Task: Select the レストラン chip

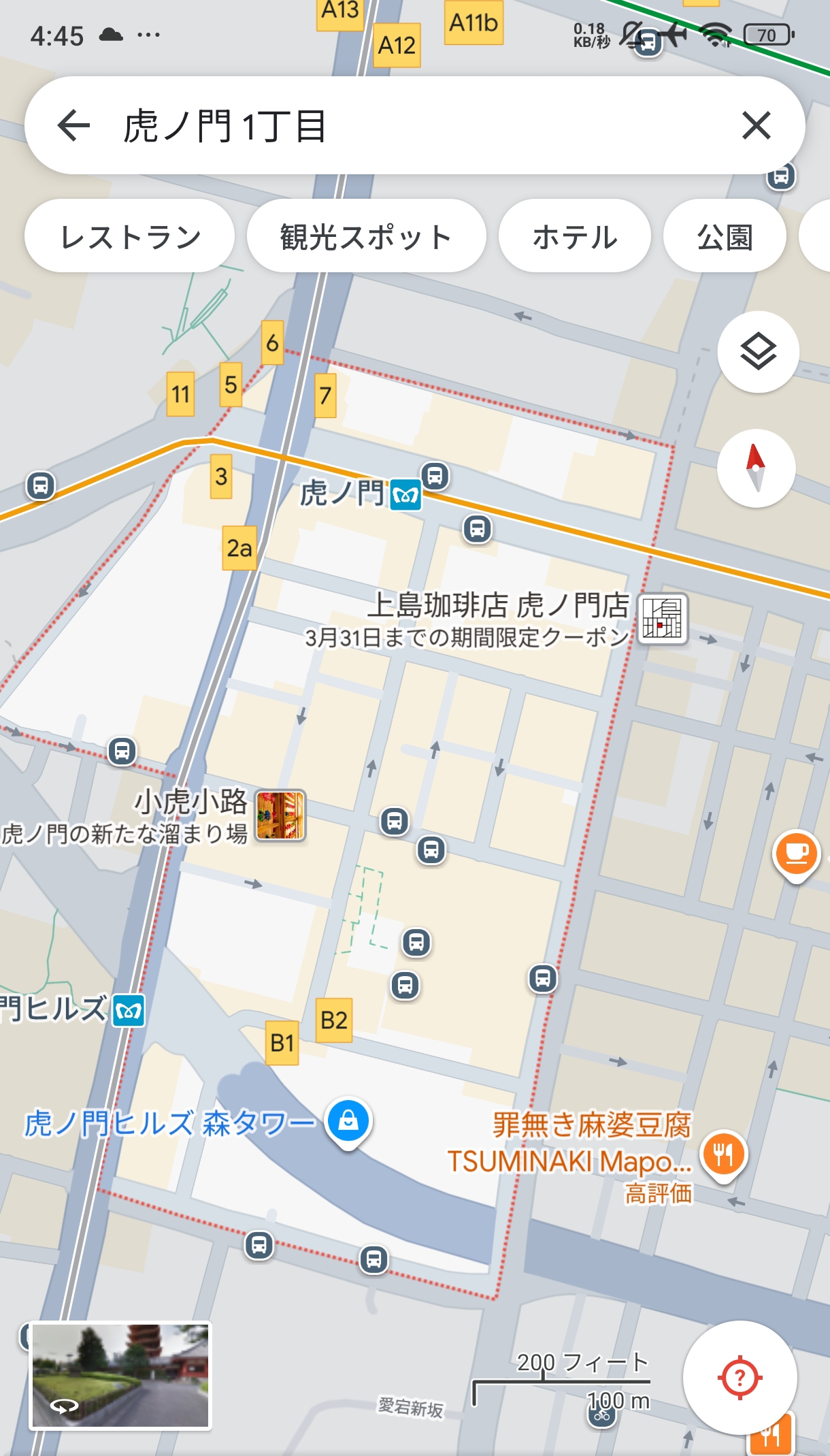Action: (x=130, y=237)
